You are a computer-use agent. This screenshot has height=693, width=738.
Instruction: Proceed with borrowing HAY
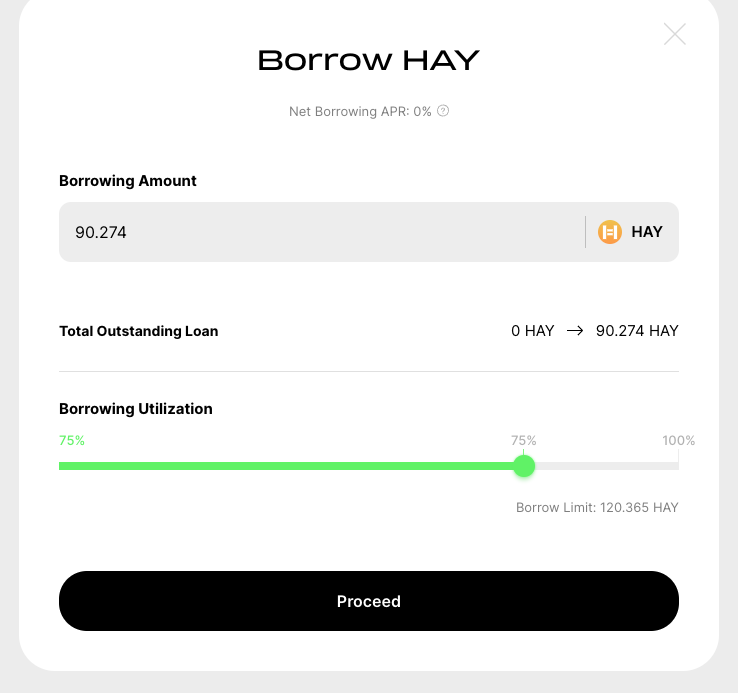(368, 601)
